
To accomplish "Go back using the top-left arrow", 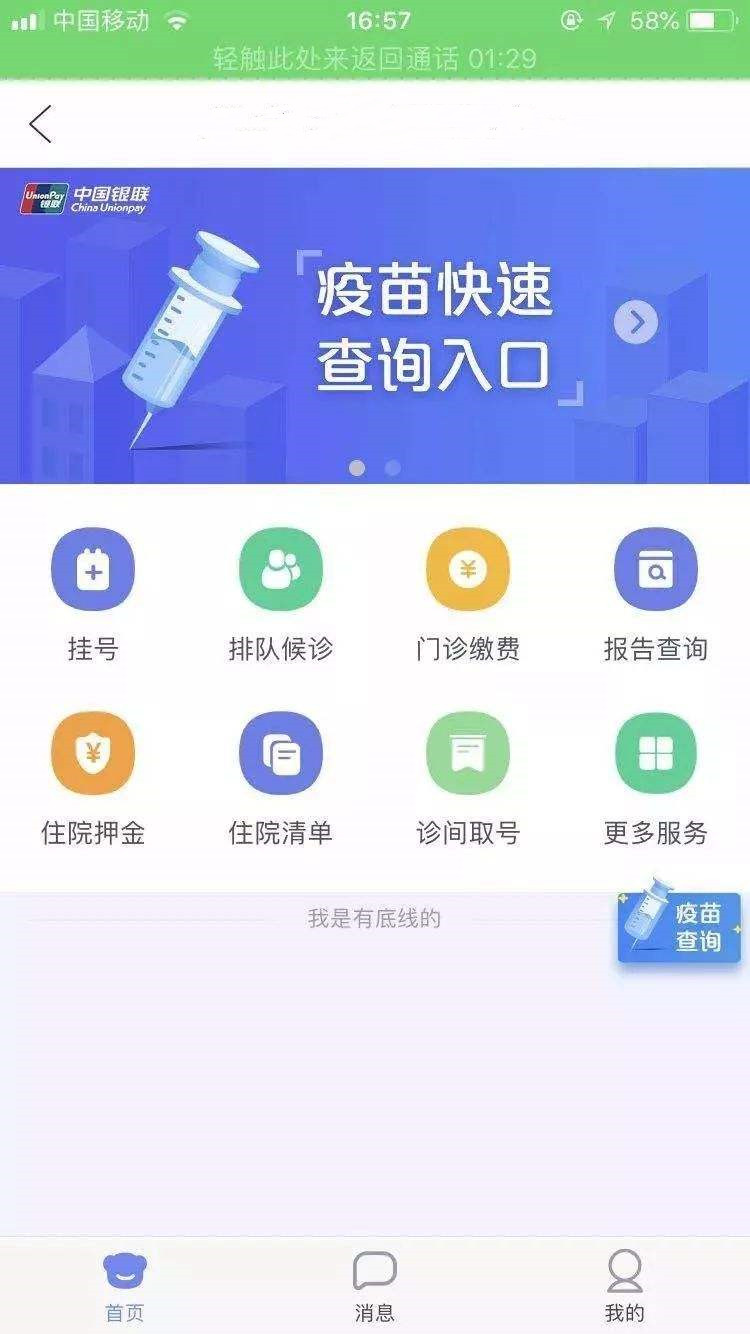I will (40, 124).
